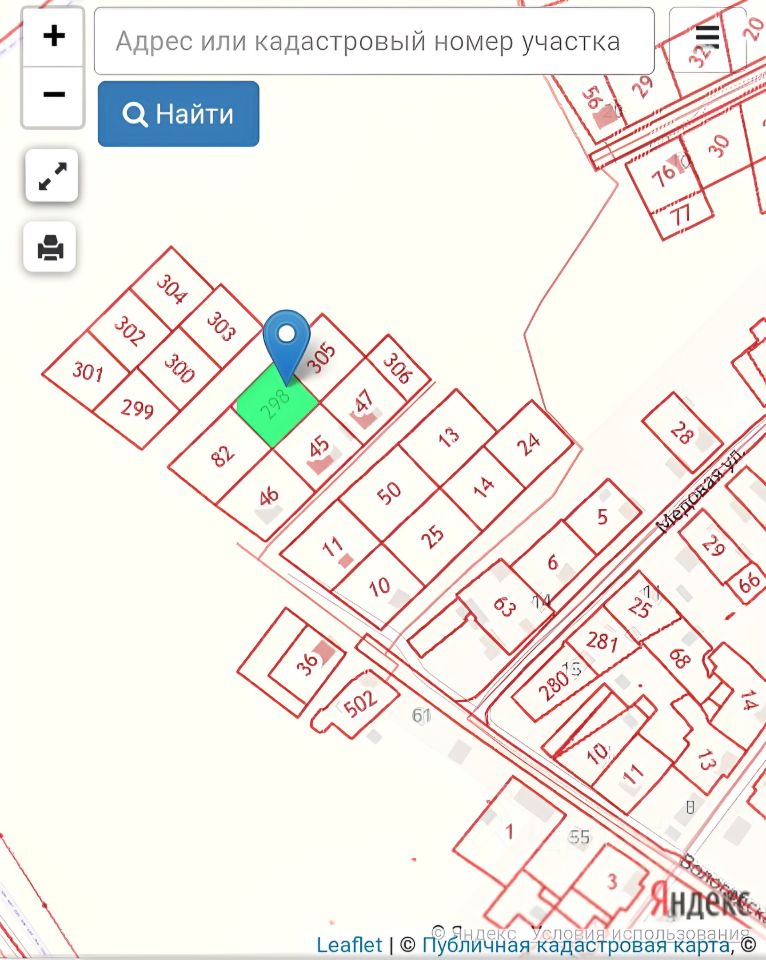Open Публичная кадастровая карта link
The width and height of the screenshot is (766, 960).
(577, 945)
